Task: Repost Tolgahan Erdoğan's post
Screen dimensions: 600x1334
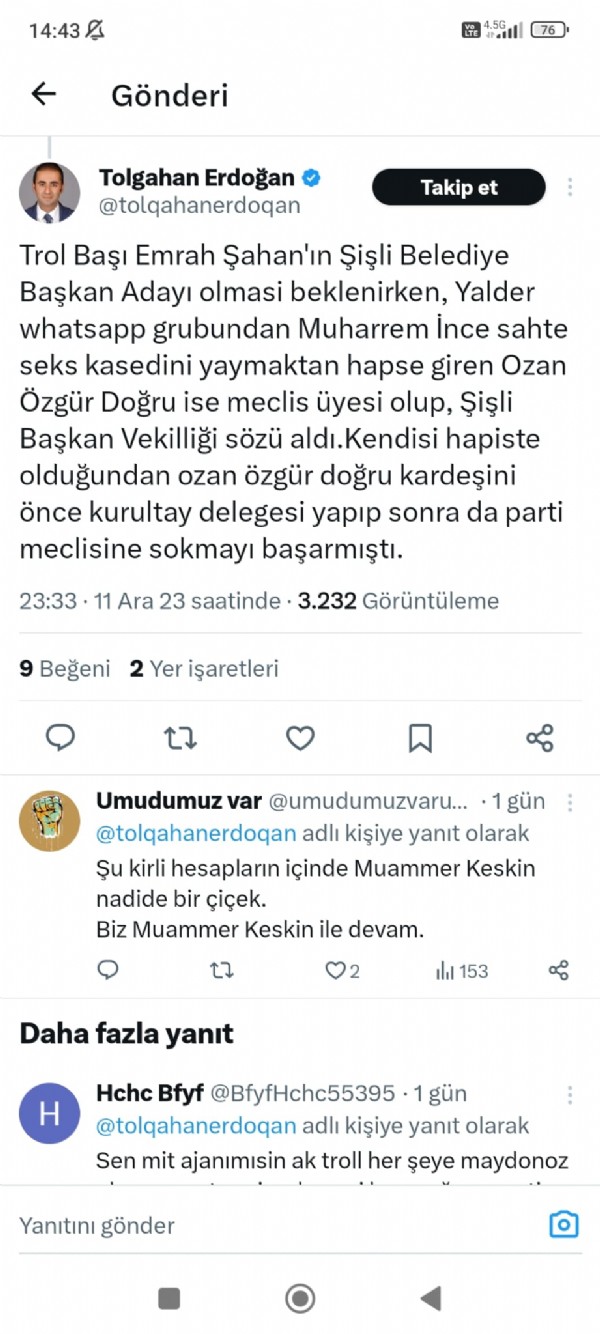Action: click(x=180, y=739)
